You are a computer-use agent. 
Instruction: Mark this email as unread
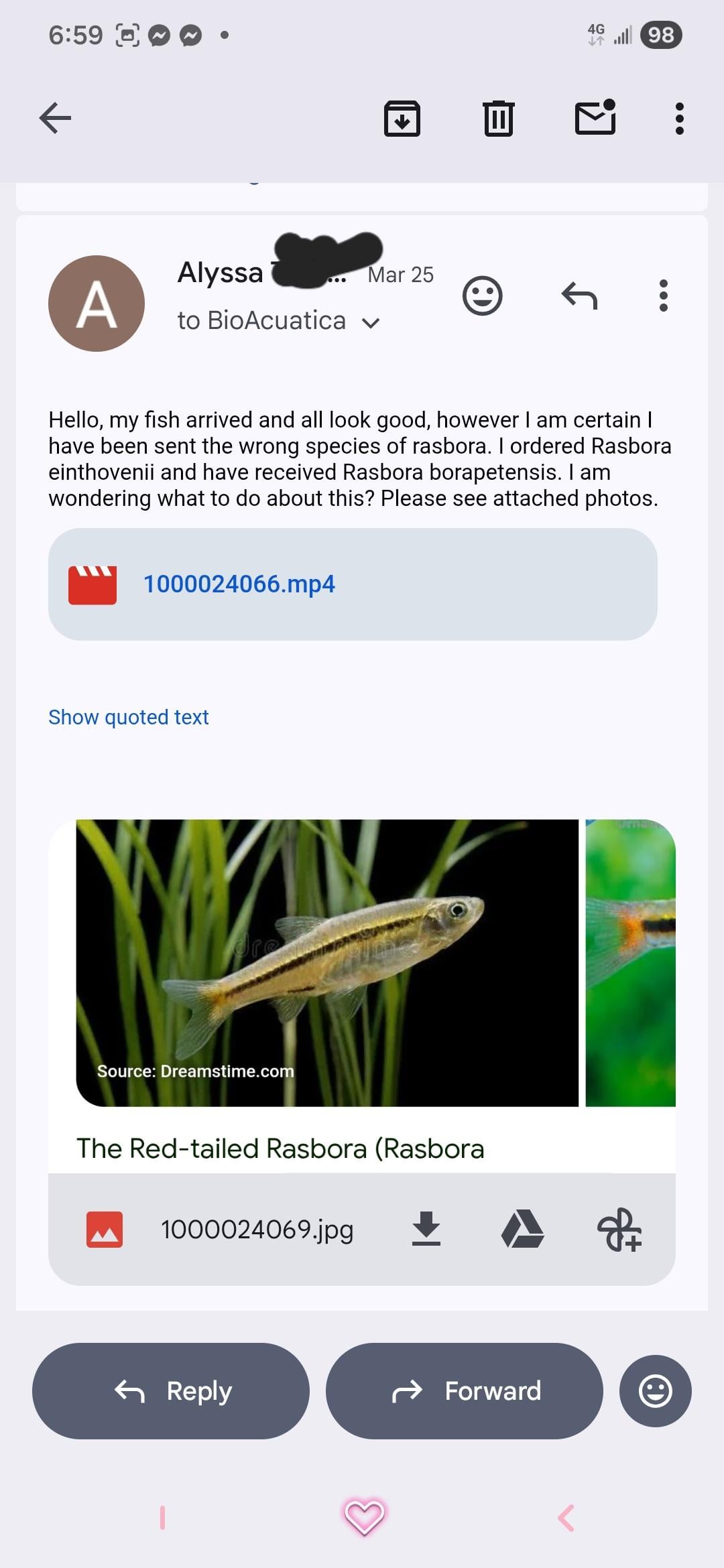(x=595, y=119)
